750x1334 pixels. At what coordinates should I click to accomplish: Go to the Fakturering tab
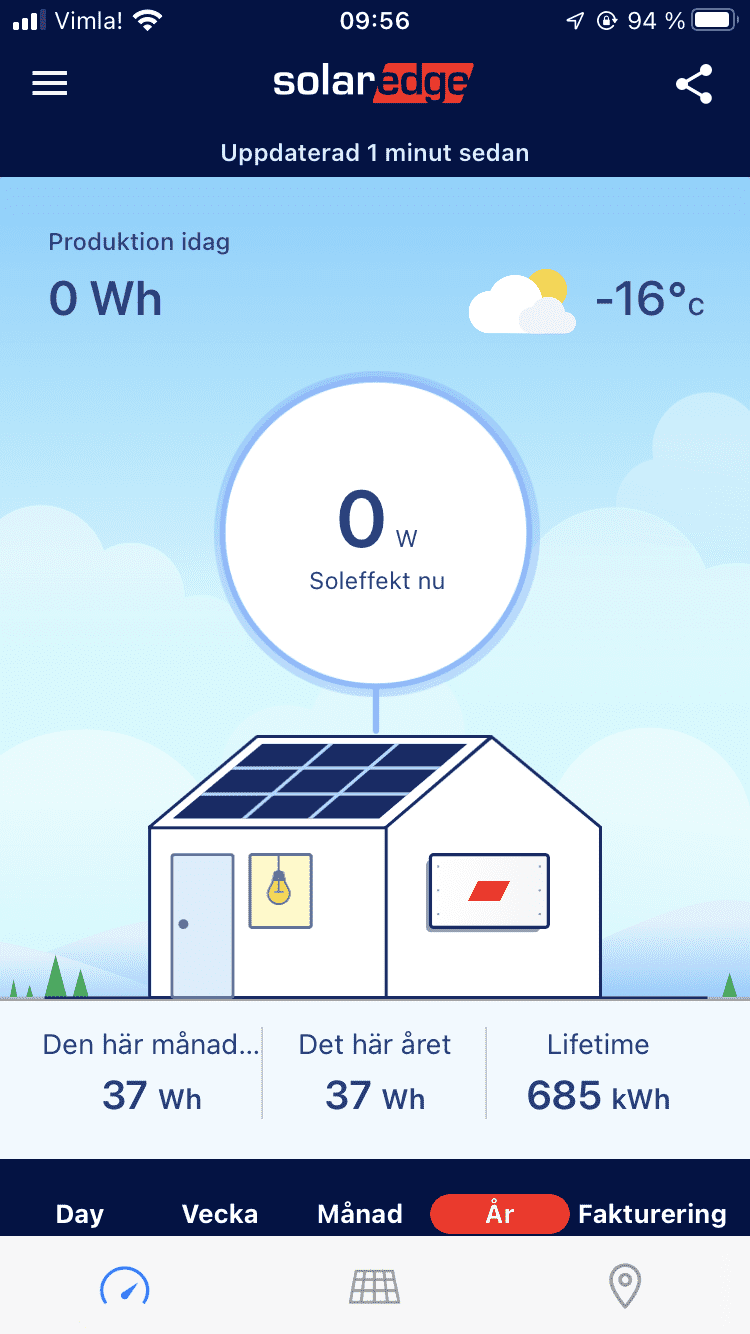click(652, 1214)
